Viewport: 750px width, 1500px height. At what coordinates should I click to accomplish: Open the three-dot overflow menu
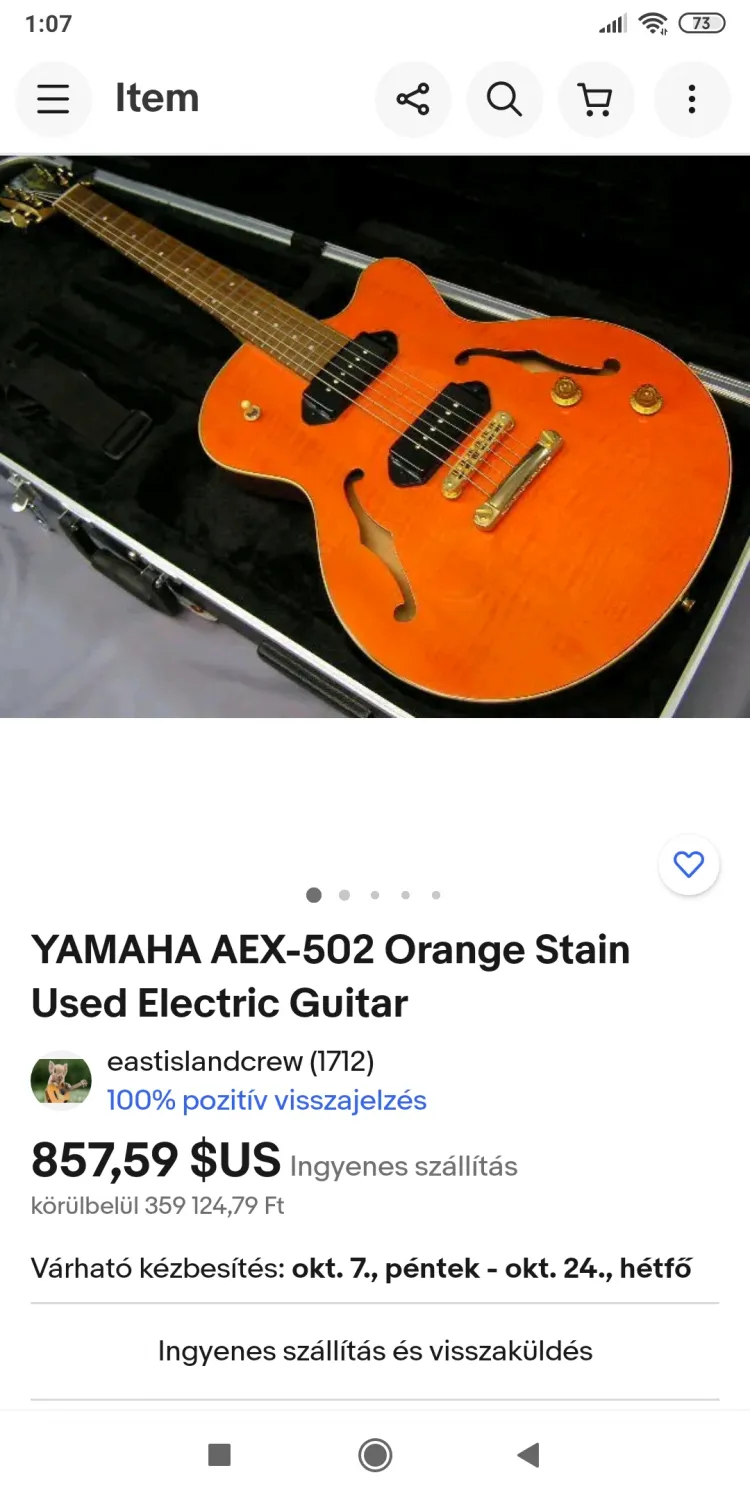692,99
